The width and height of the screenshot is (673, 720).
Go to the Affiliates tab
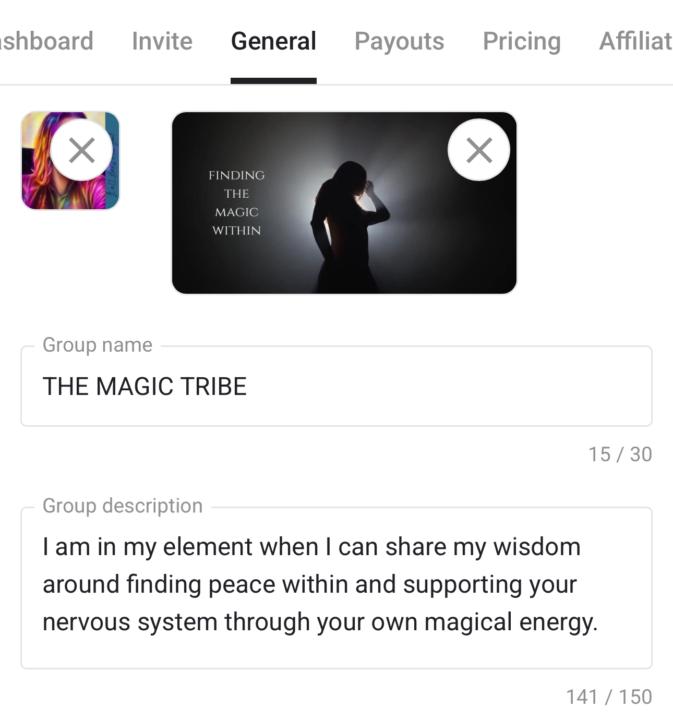(x=634, y=41)
